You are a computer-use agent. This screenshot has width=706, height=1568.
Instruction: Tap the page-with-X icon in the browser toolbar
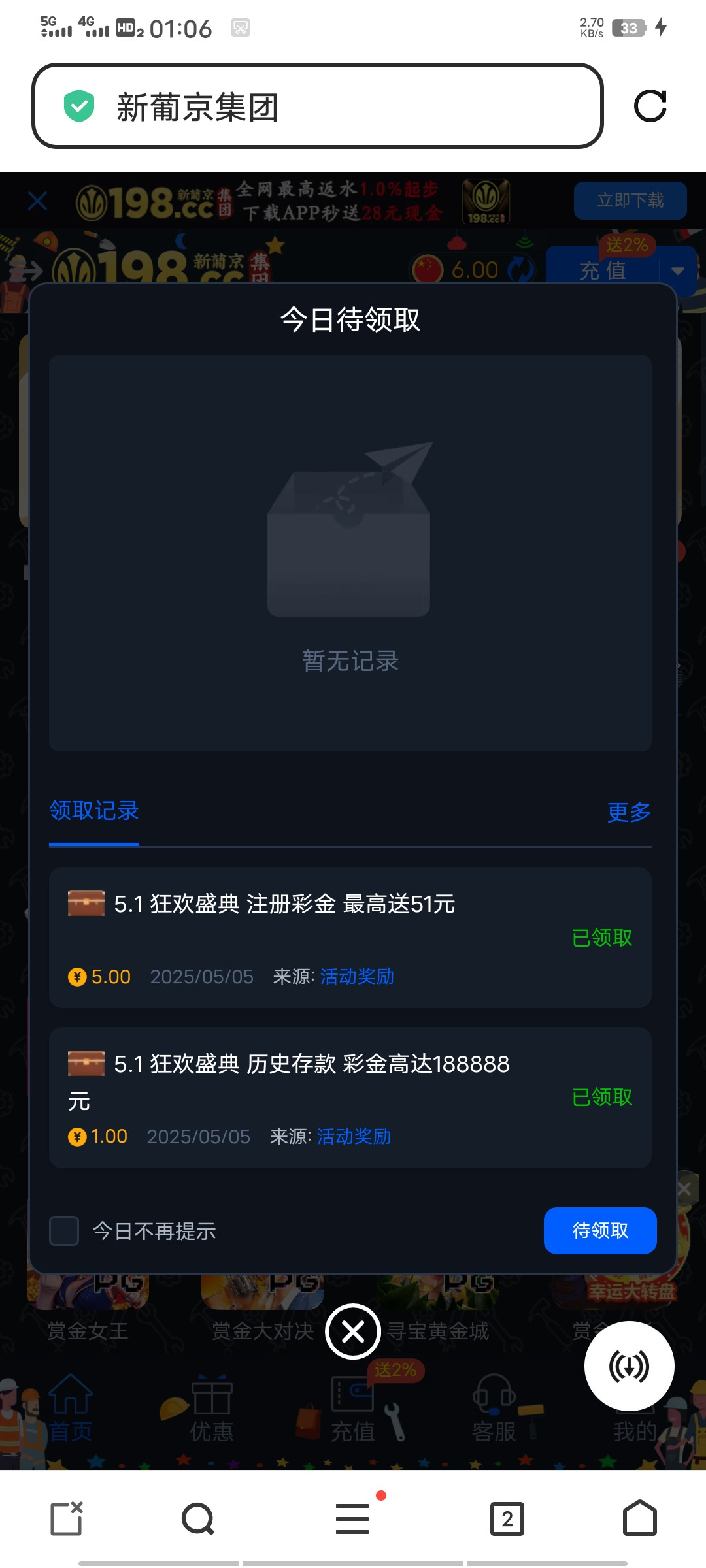tap(67, 1518)
